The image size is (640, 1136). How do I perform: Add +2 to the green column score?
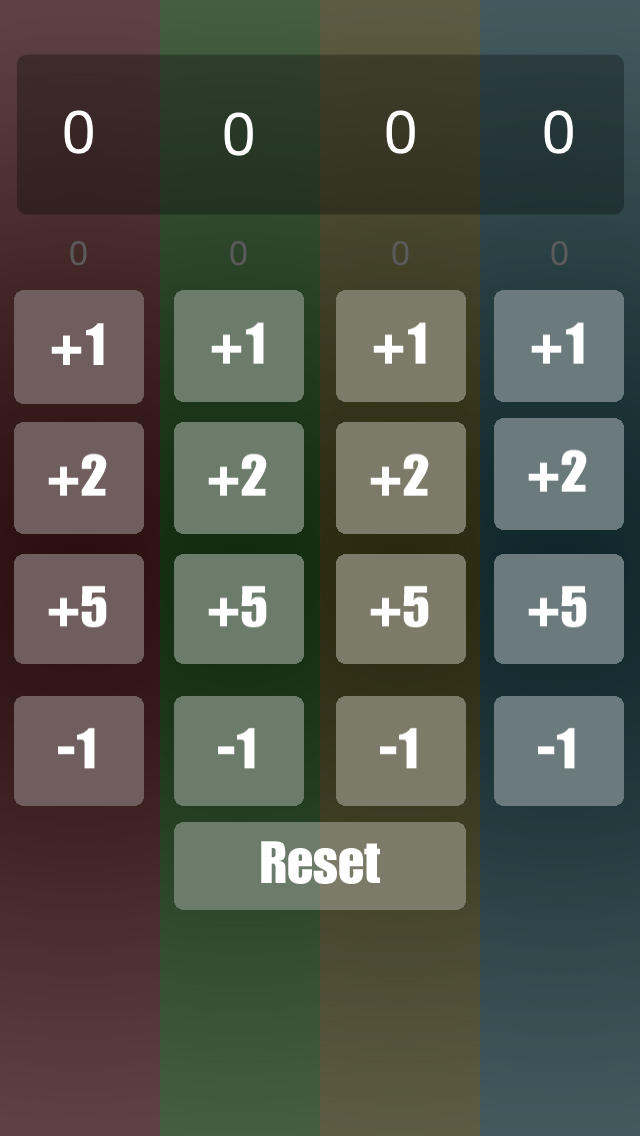click(239, 477)
